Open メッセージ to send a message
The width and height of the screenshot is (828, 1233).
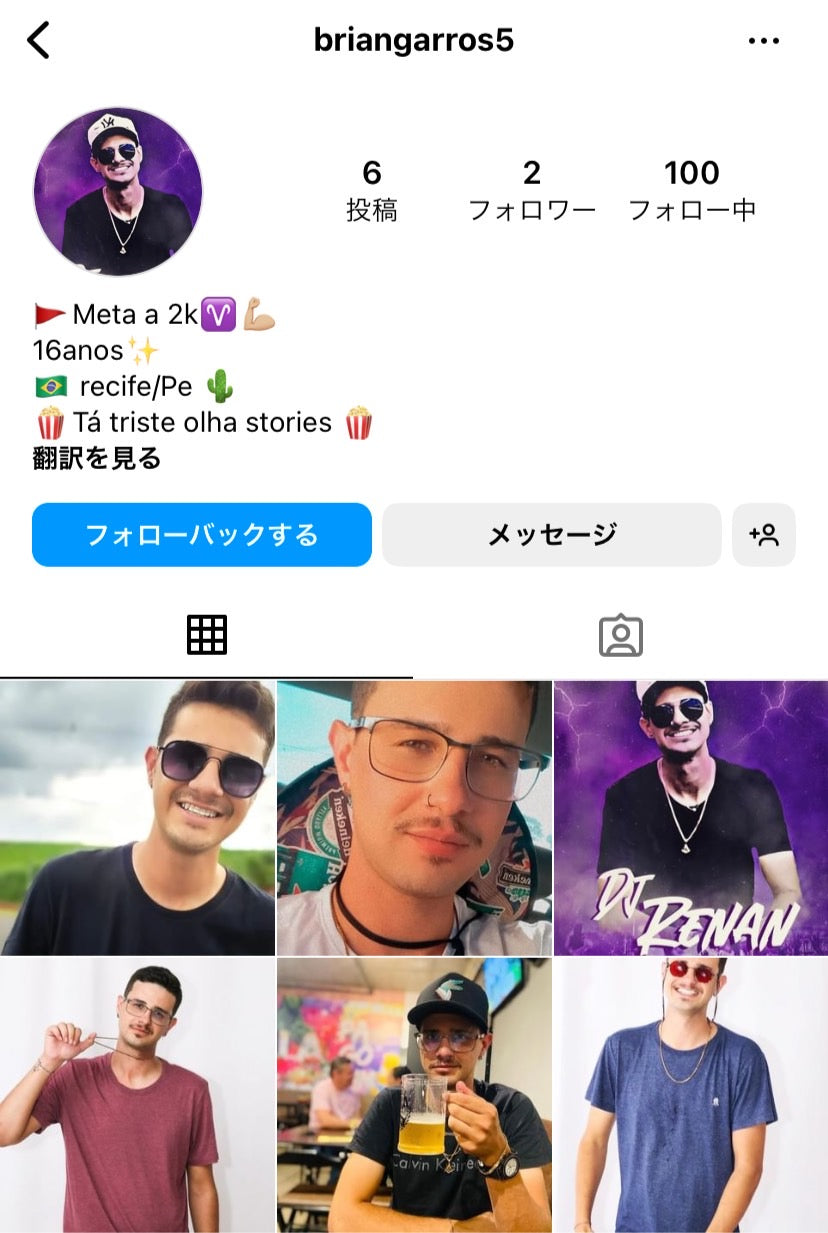(x=551, y=535)
